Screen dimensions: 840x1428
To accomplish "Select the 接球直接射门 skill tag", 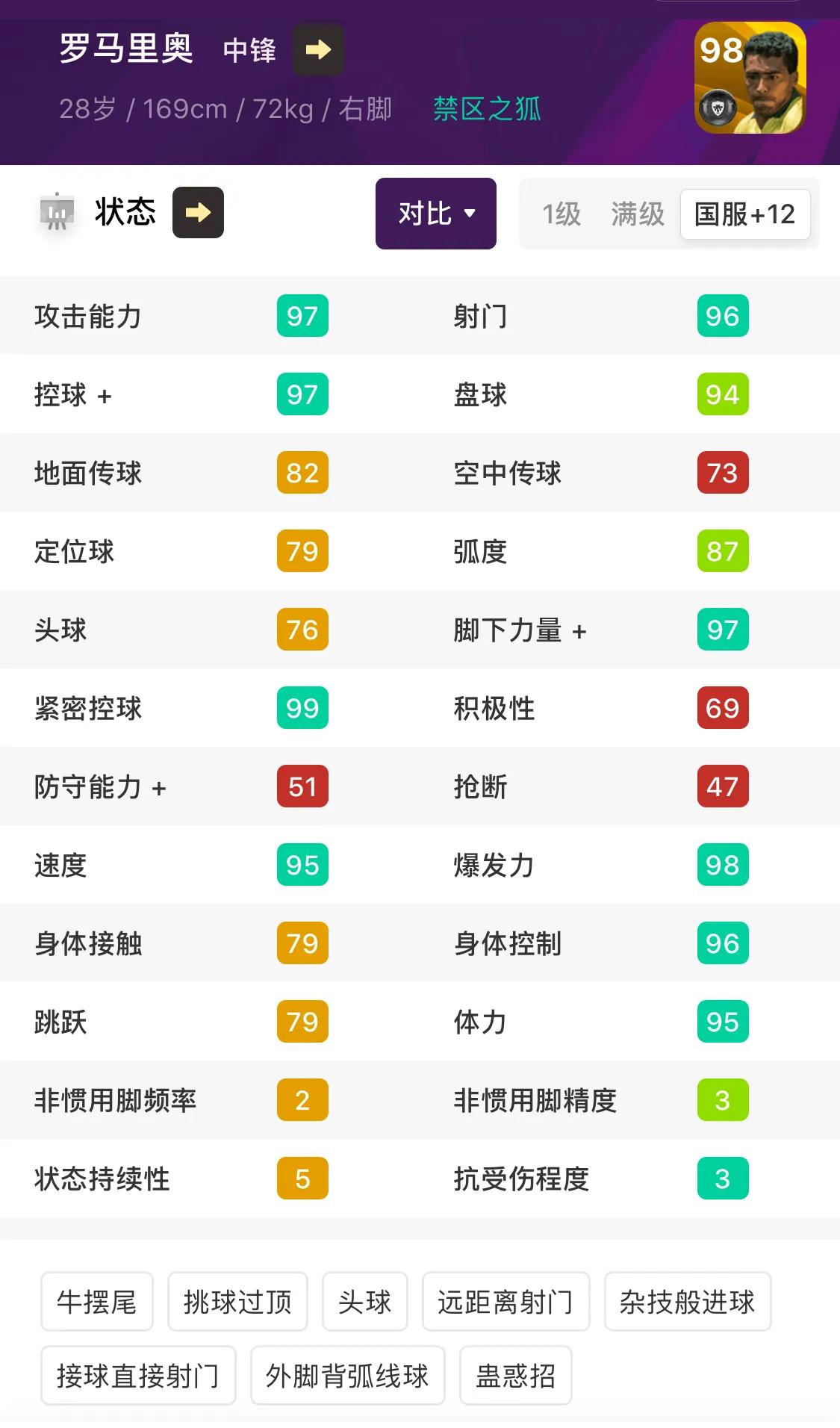I will pos(138,1376).
